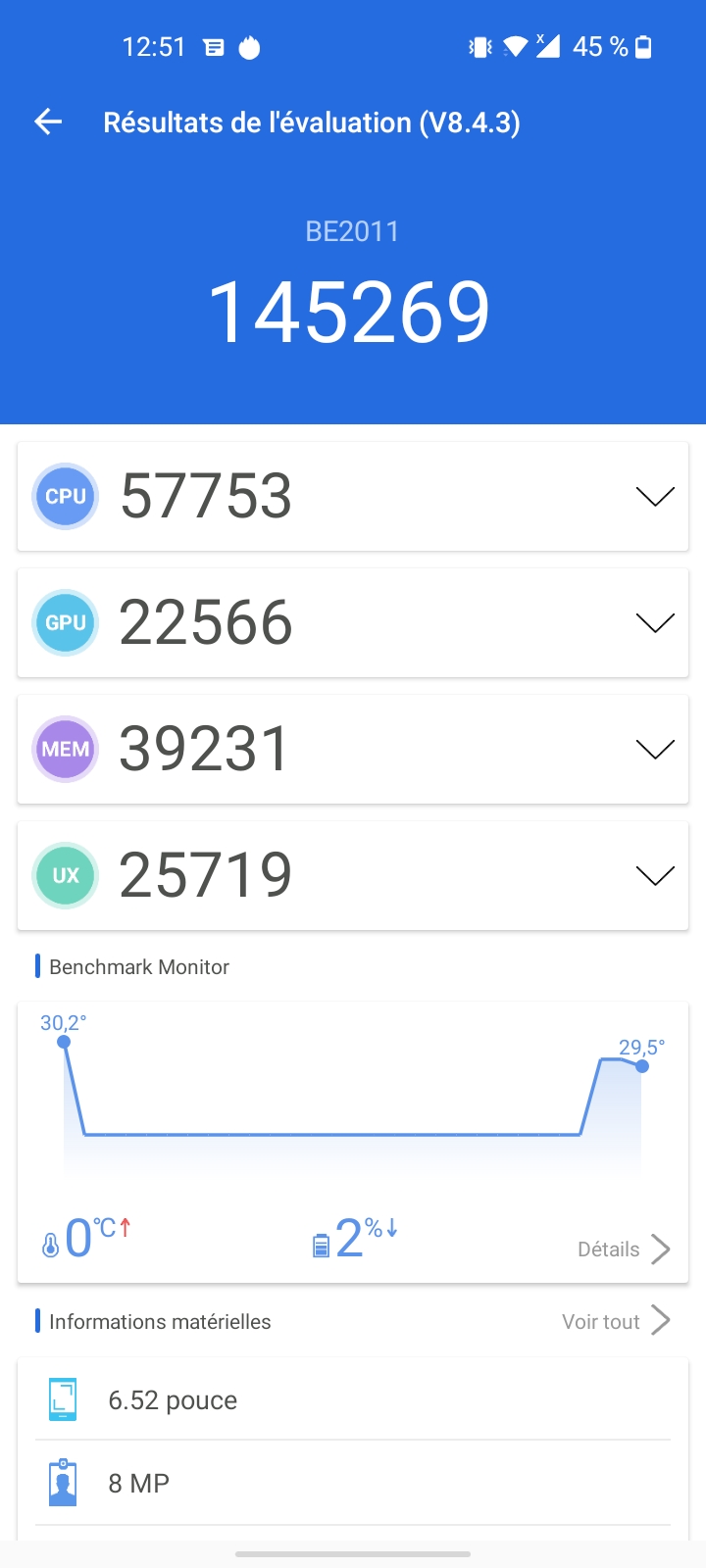Expand the MEM score section

(654, 750)
